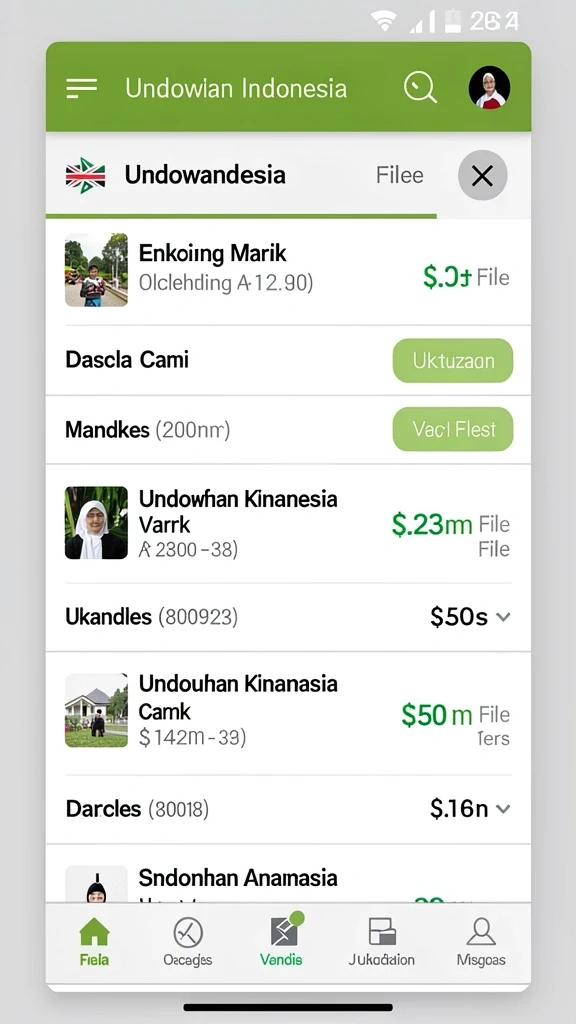
Task: Open the search magnifier icon
Action: [x=420, y=88]
